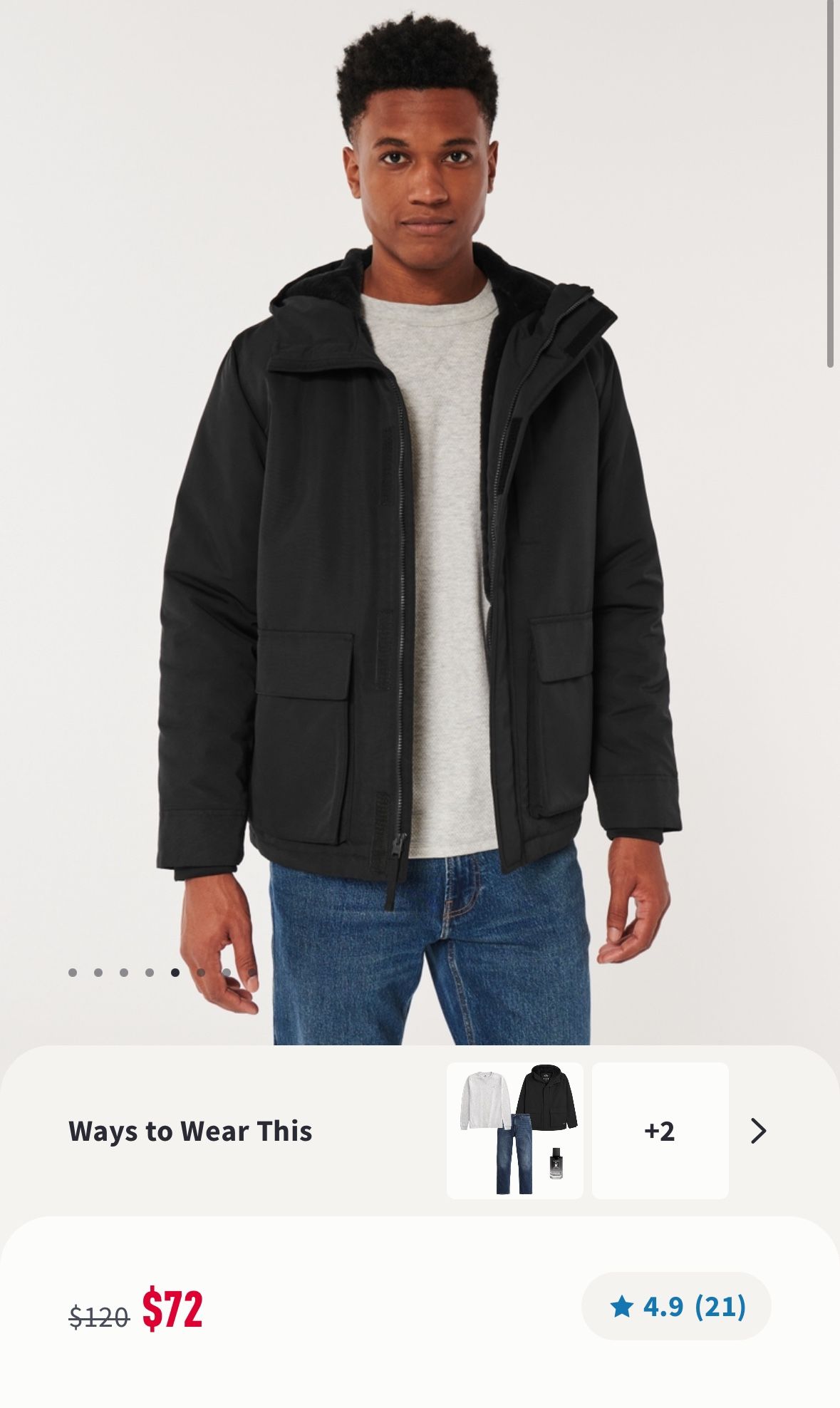Select the active fifth carousel dot
Screen dimensions: 840x1408
point(175,973)
